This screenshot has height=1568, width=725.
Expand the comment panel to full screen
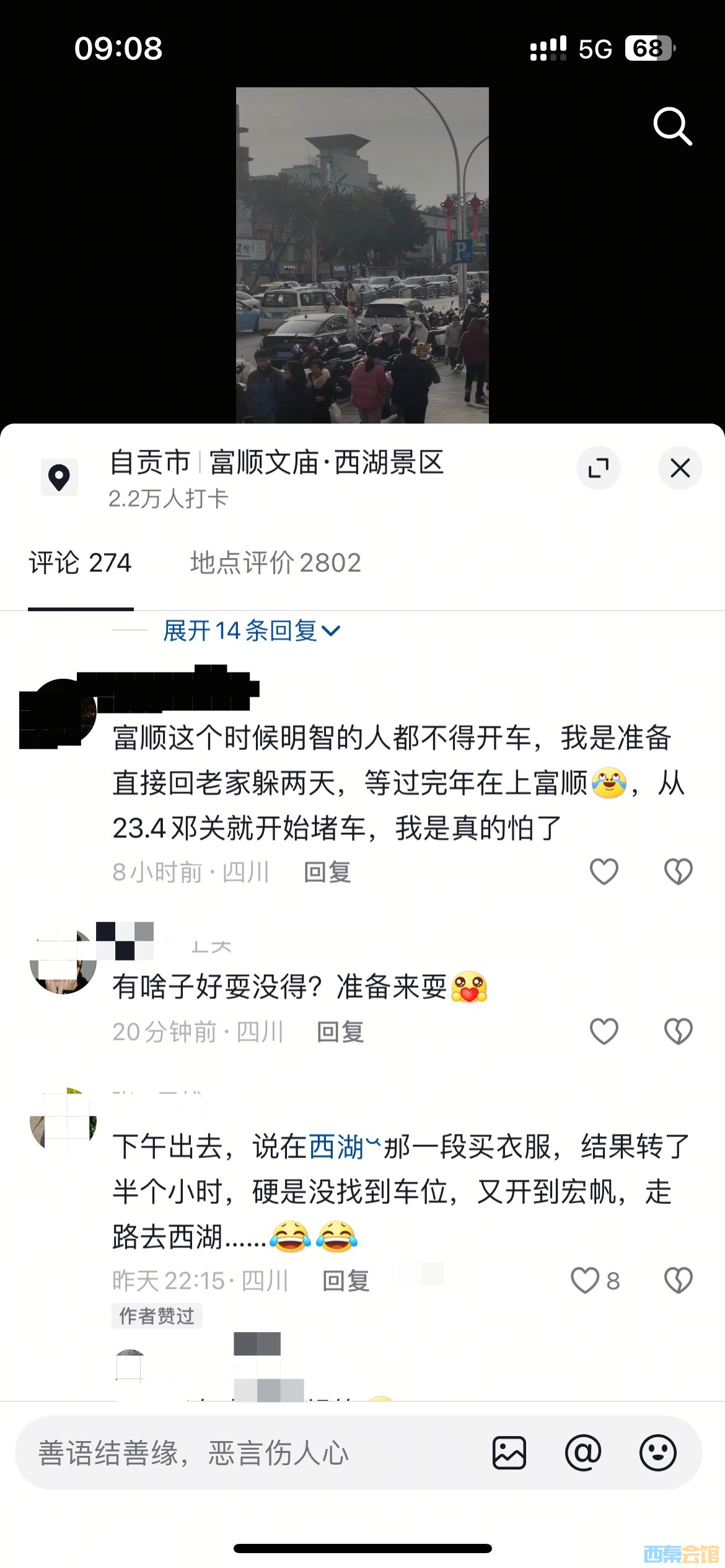pos(598,468)
